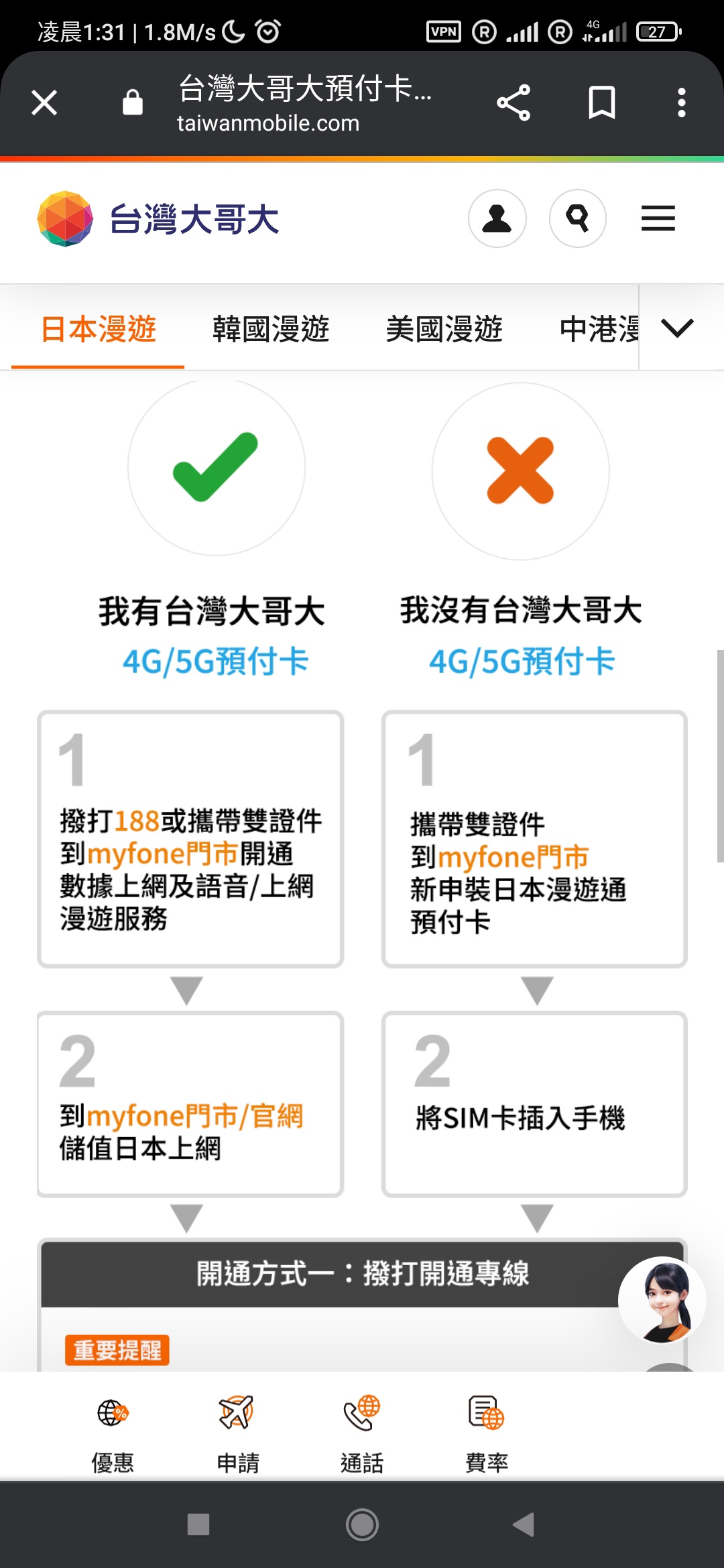Go to the 優惠 section

point(113,1433)
